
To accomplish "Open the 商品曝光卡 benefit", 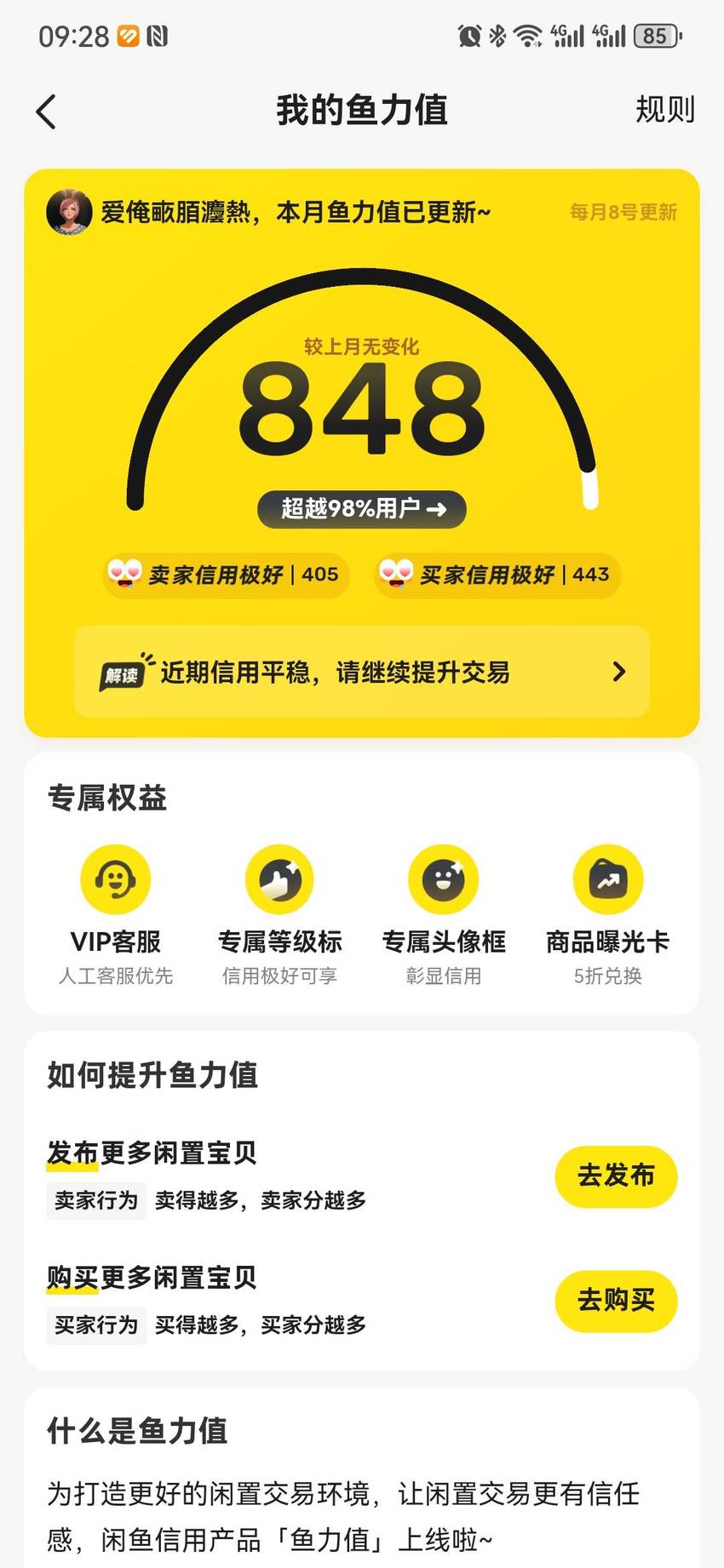I will point(607,916).
